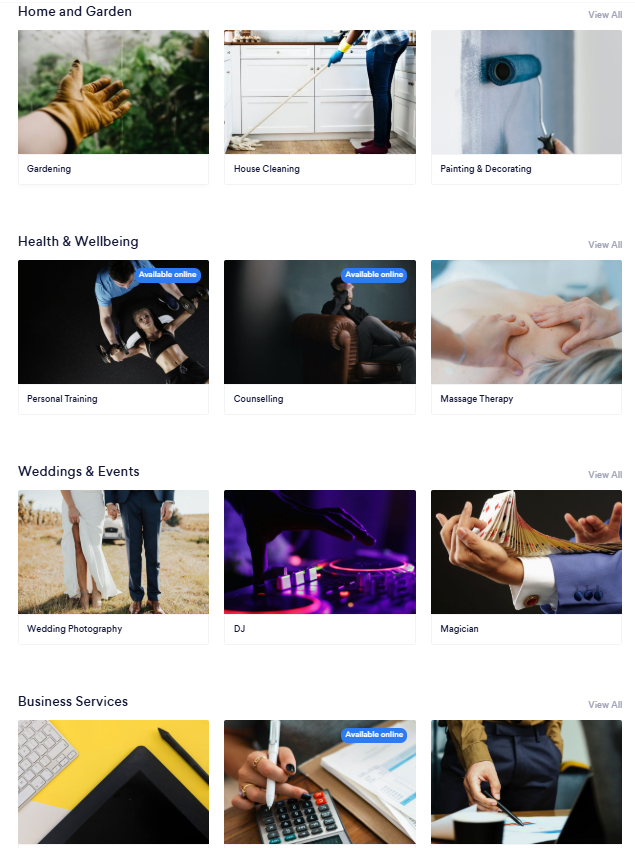Open the Personal Training card

113,336
